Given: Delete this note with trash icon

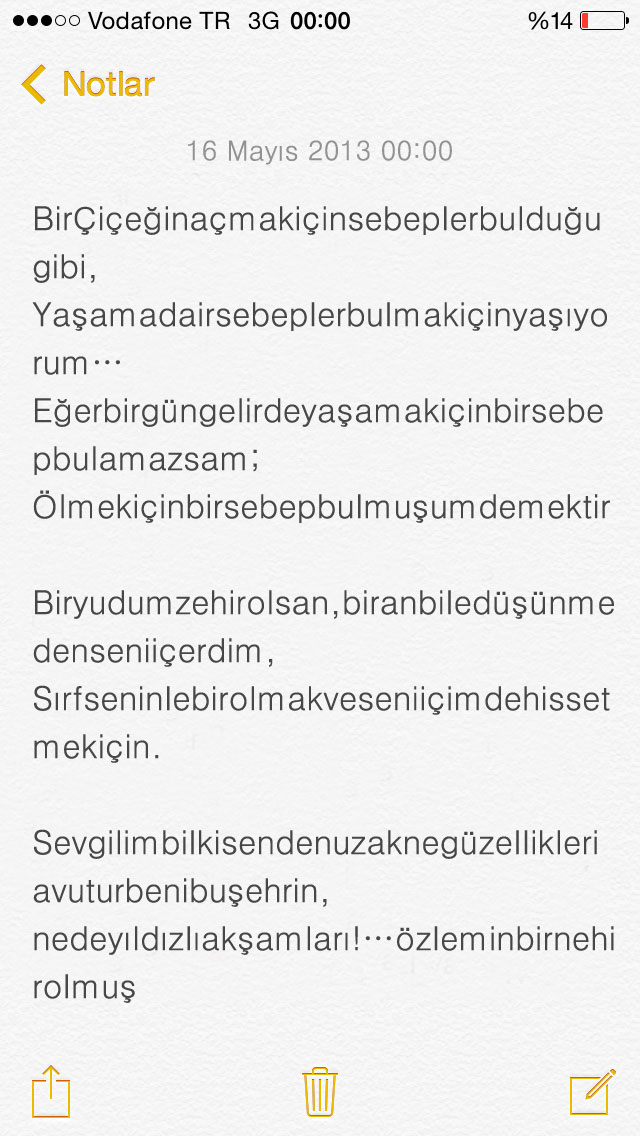Looking at the screenshot, I should (320, 1090).
